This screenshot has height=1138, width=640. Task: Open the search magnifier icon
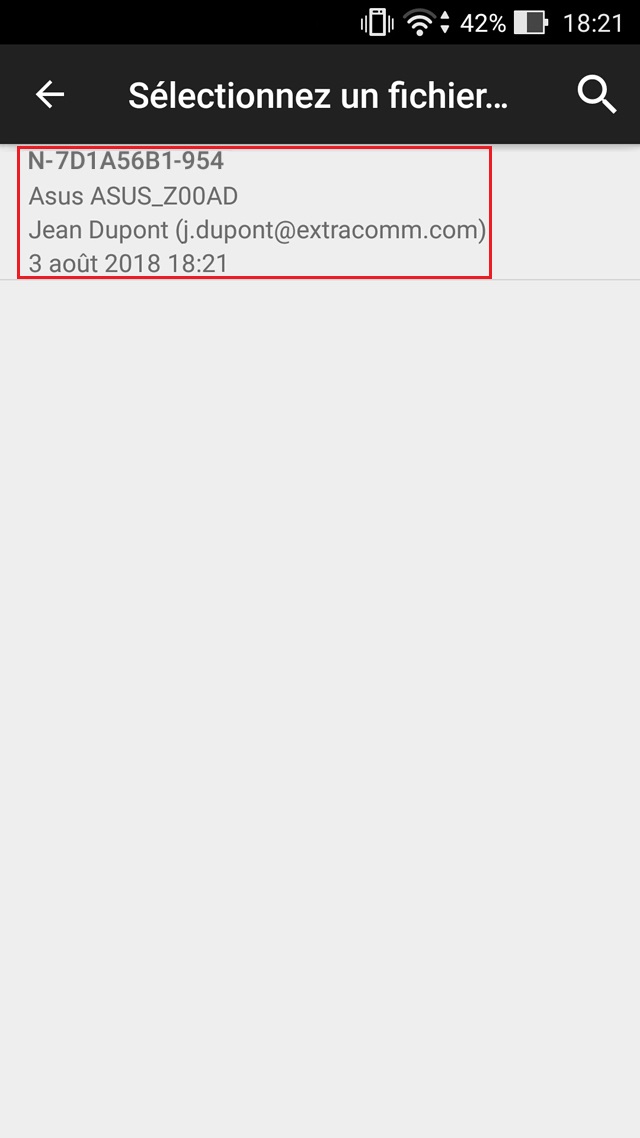[597, 95]
